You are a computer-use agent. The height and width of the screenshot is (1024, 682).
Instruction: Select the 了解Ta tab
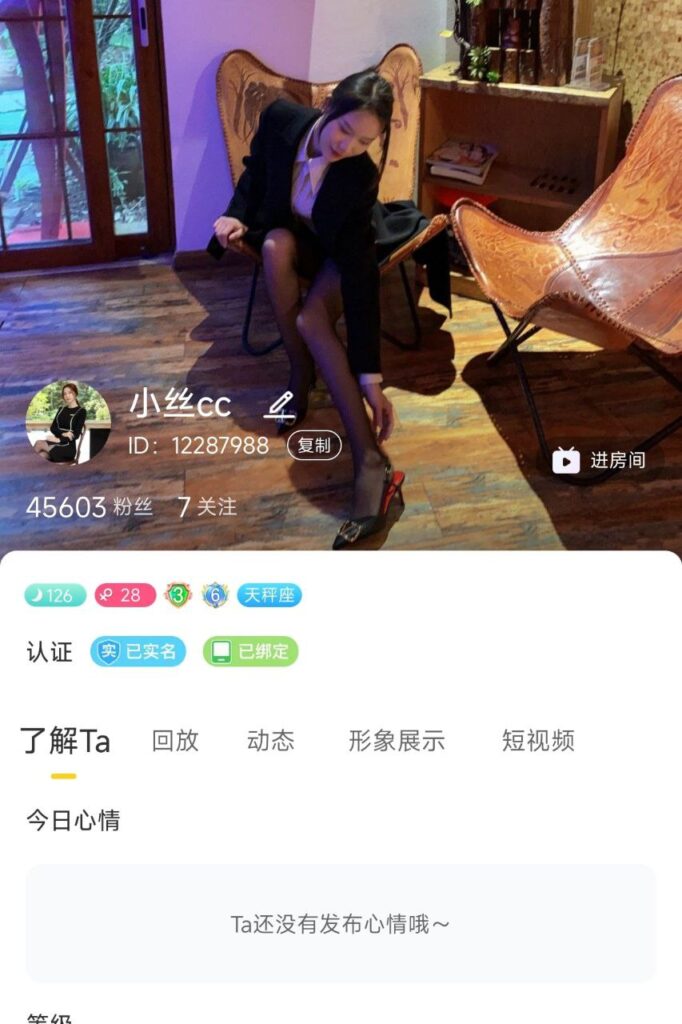coord(65,741)
